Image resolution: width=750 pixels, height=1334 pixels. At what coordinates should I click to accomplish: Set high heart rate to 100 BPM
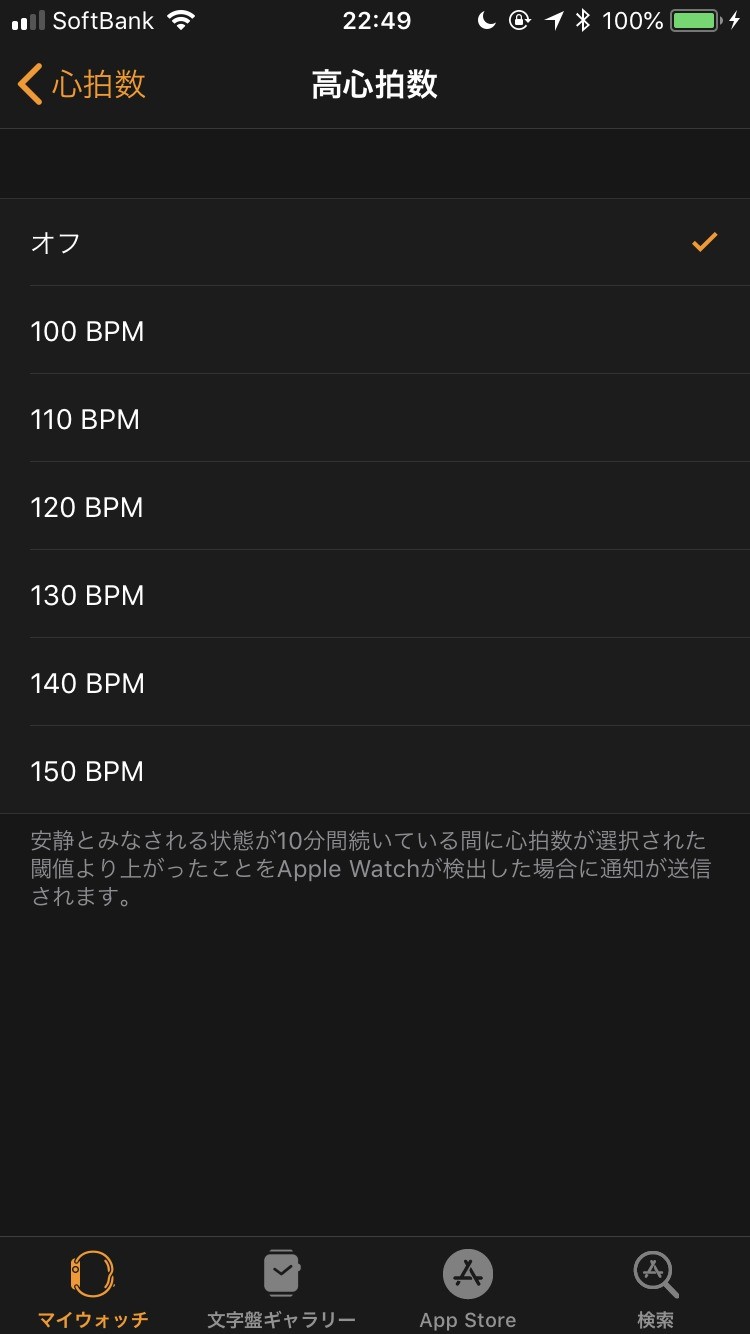tap(375, 330)
